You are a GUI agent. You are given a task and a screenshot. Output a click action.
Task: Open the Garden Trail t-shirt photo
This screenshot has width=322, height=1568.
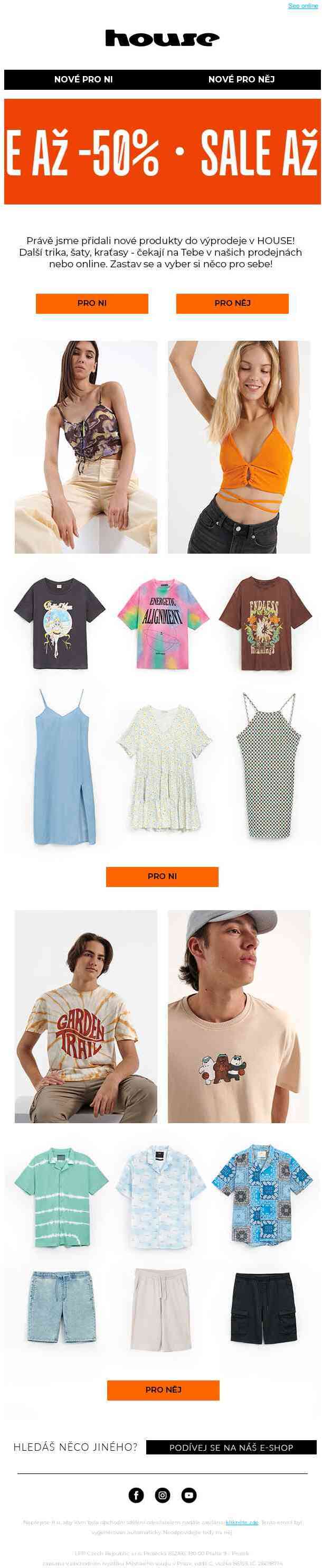coord(86,1016)
